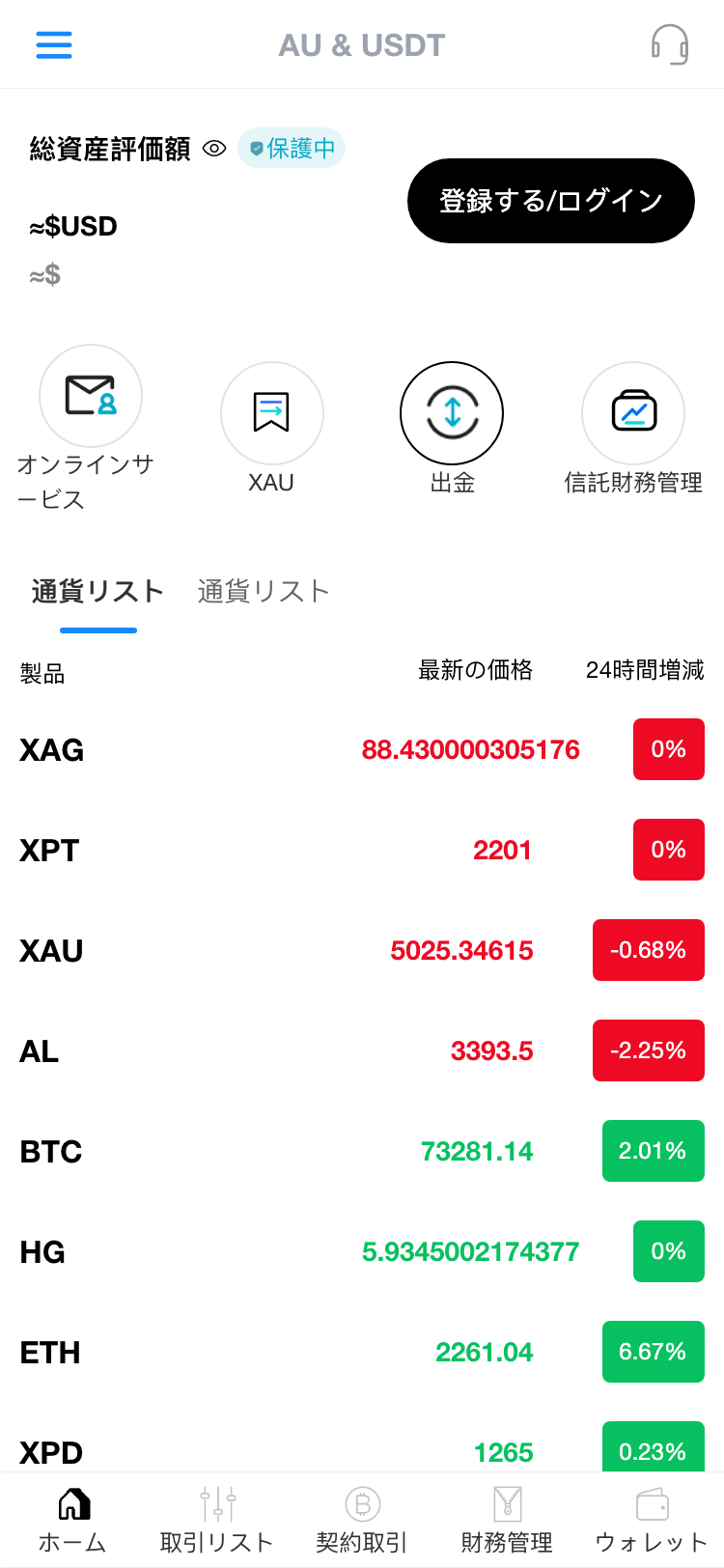View the ETH 6.67% change badge
724x1568 pixels.
[x=653, y=1352]
